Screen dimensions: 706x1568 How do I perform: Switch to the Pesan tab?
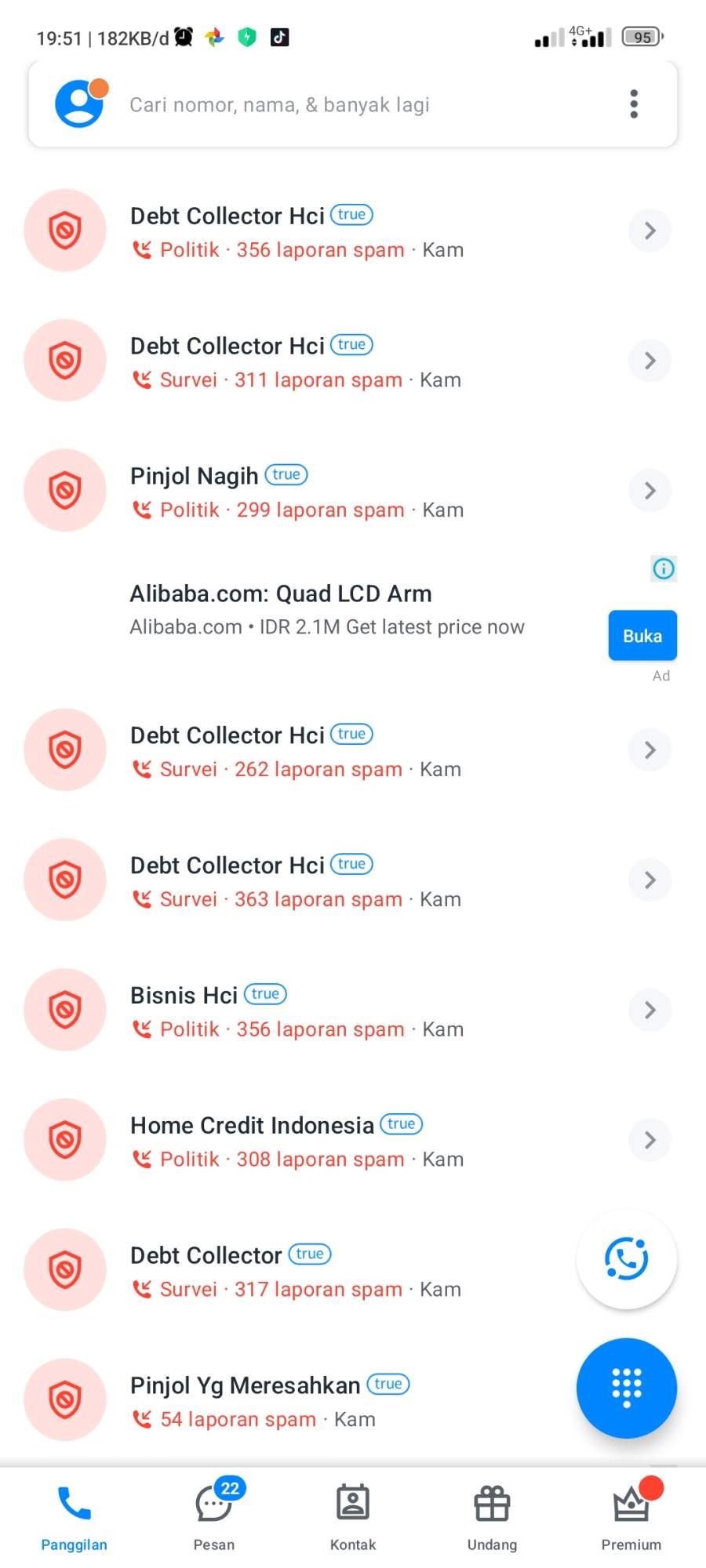click(x=214, y=1516)
